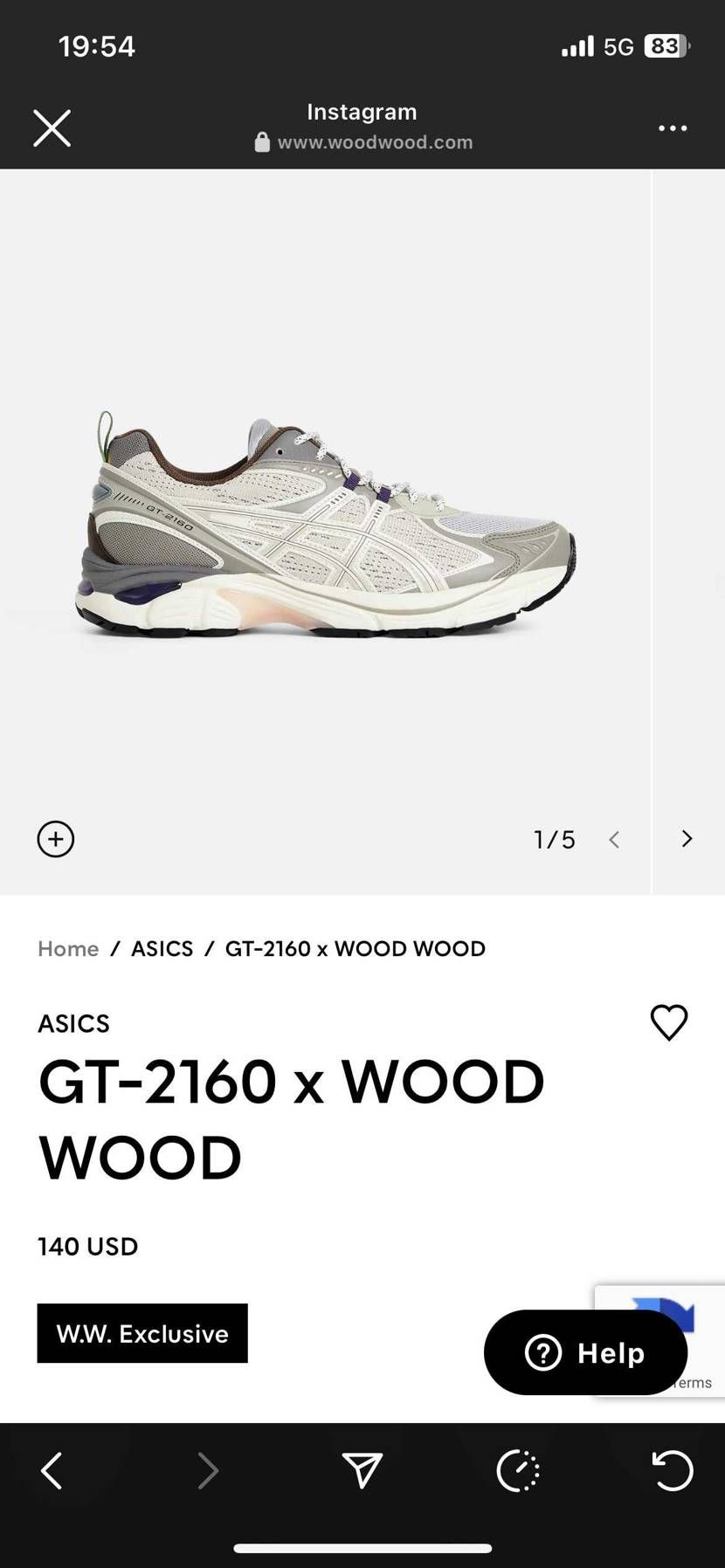
Task: Open the browser activity timer icon
Action: click(x=518, y=1471)
